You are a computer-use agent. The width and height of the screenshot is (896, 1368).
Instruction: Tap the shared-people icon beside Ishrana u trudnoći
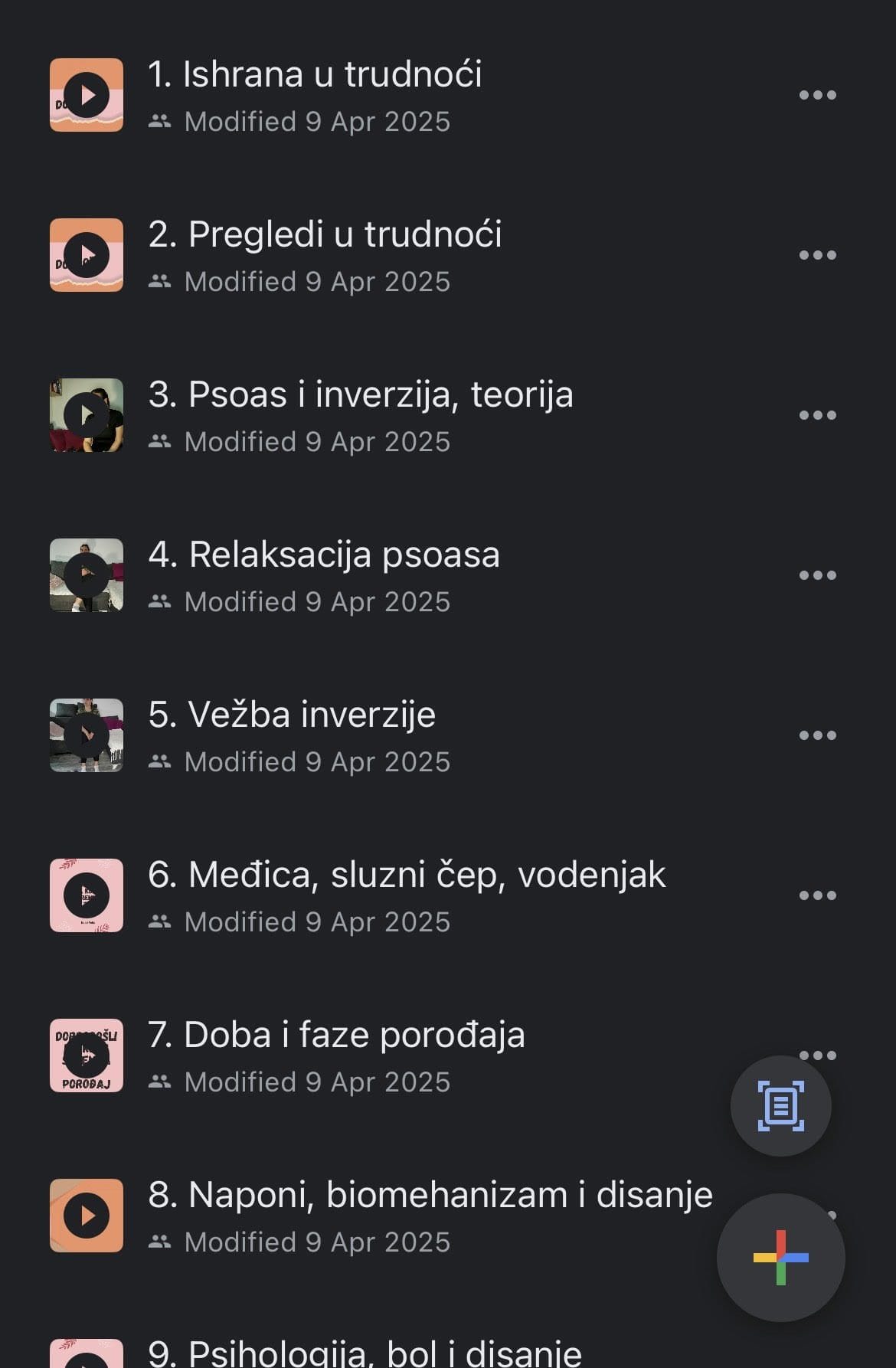coord(161,121)
